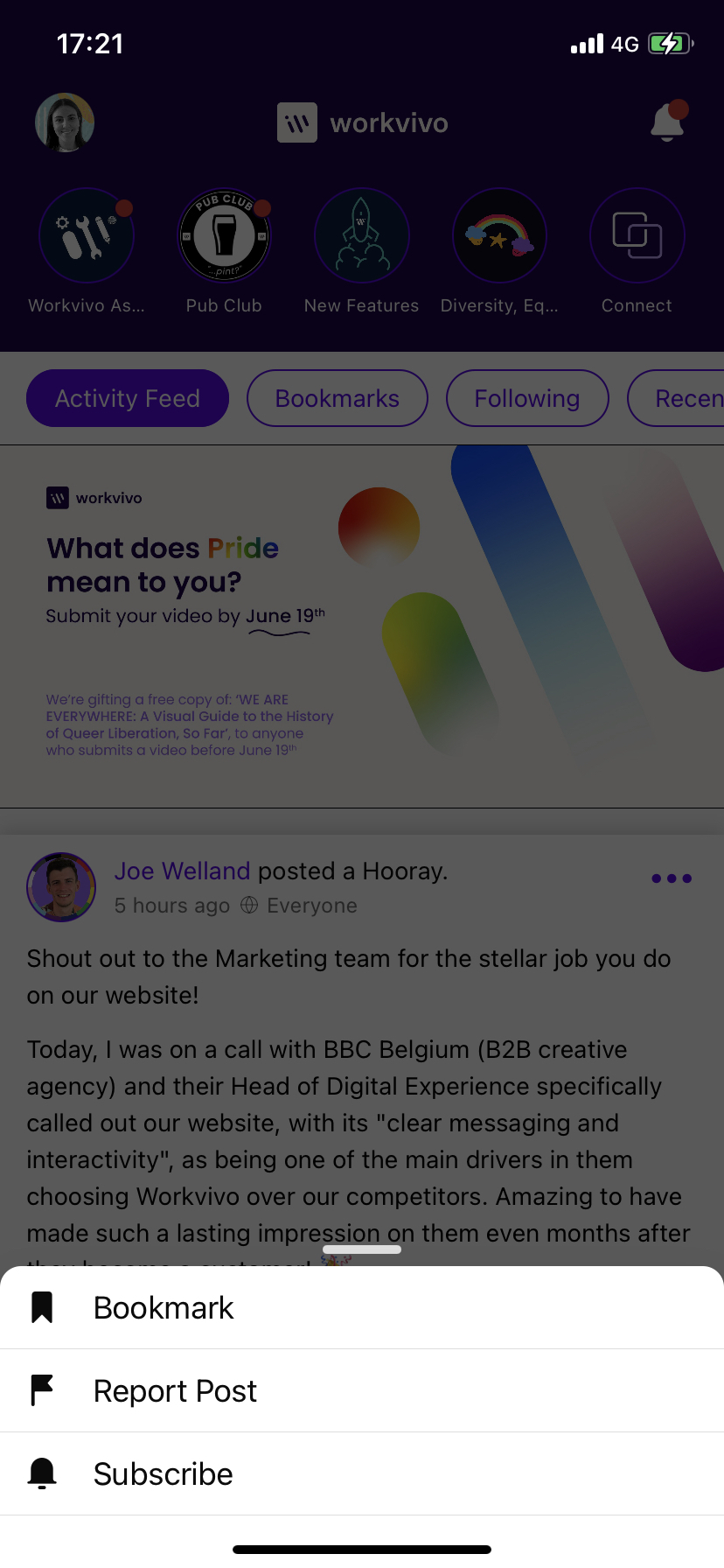Subscribe to this post
This screenshot has height=1568, width=724.
163,1474
